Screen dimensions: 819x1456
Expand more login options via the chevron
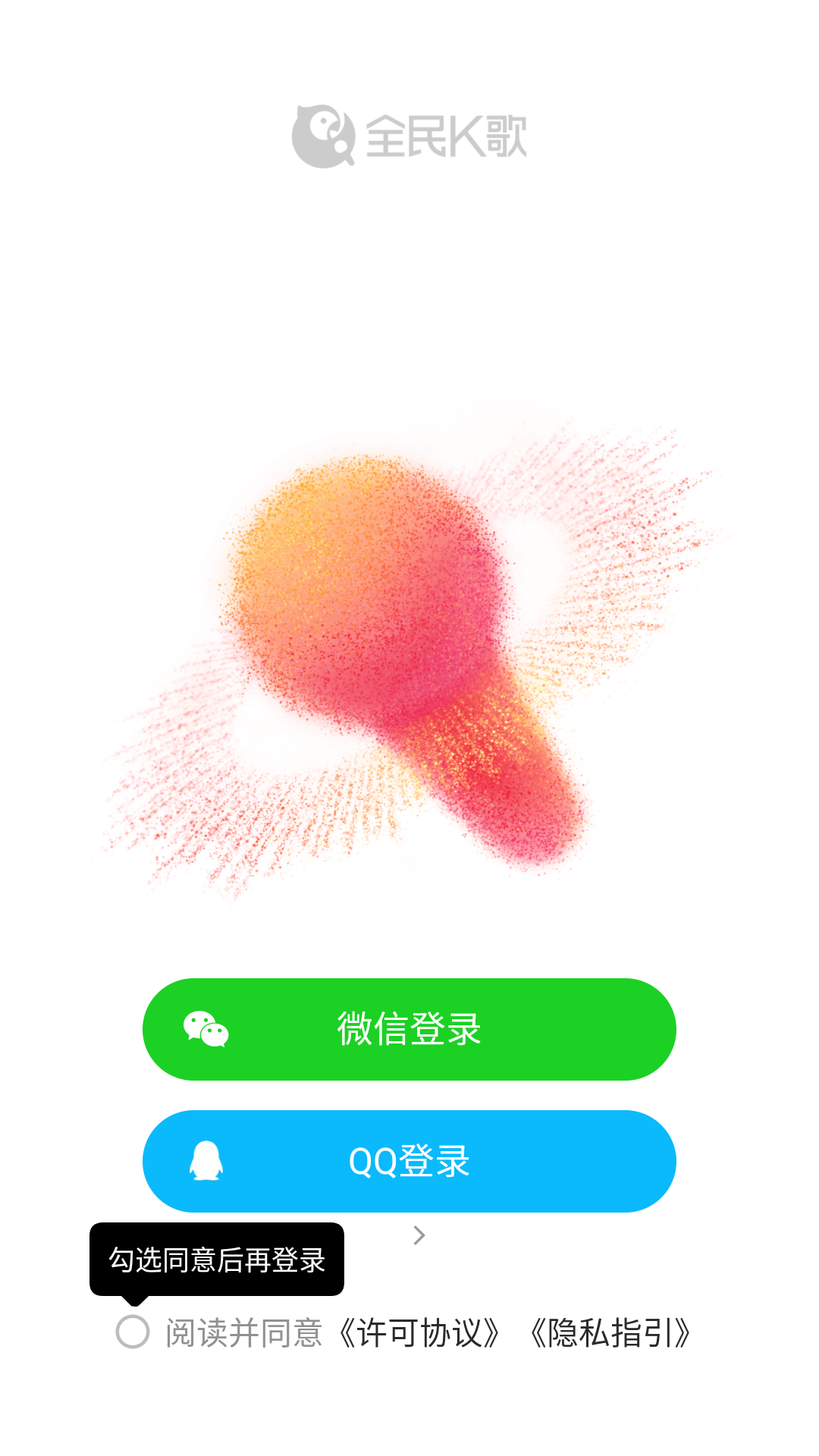[x=419, y=1235]
